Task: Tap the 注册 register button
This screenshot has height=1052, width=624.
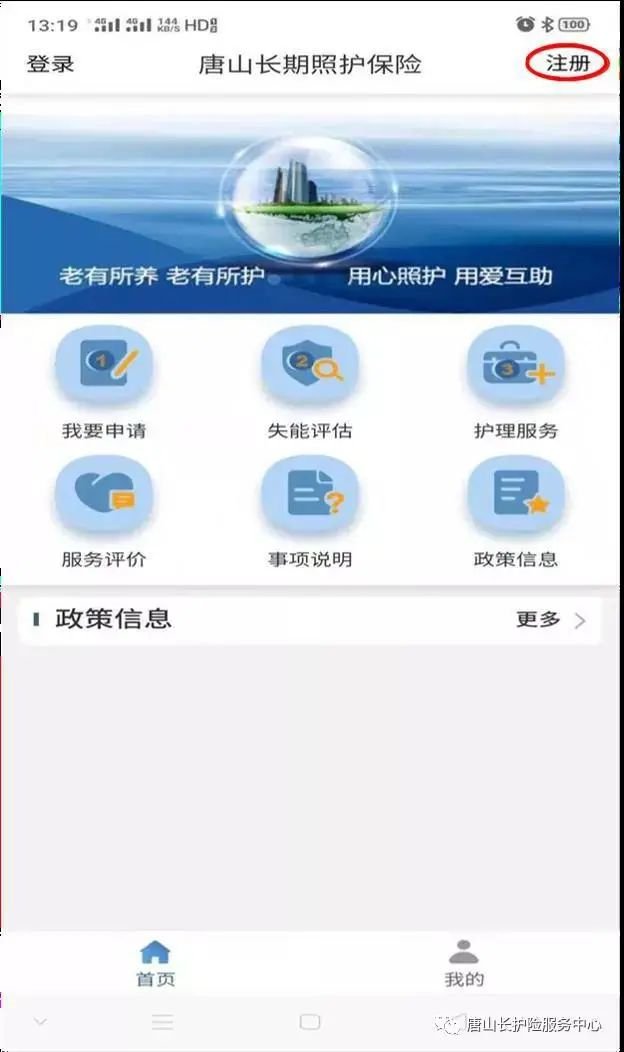Action: (567, 63)
